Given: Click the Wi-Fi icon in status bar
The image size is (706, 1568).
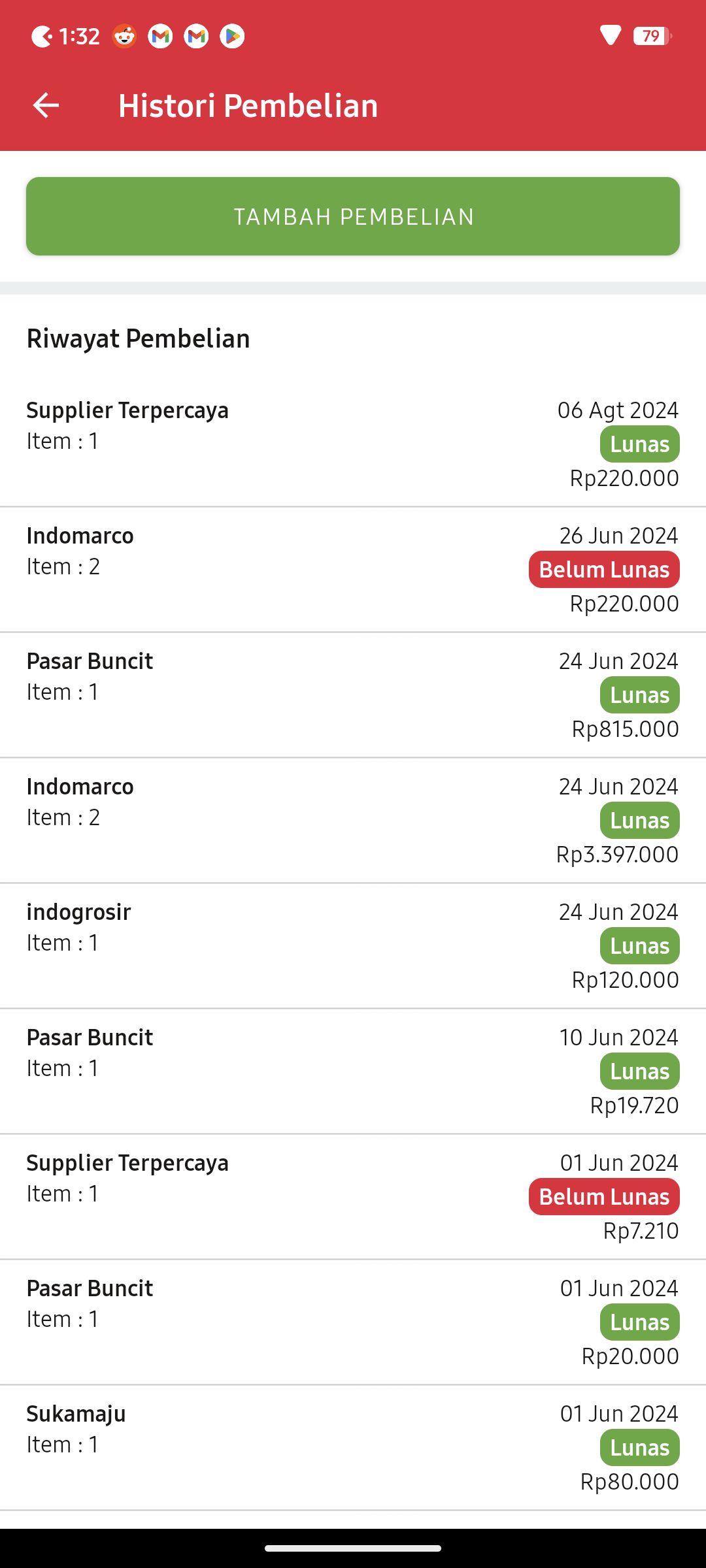Looking at the screenshot, I should 609,35.
